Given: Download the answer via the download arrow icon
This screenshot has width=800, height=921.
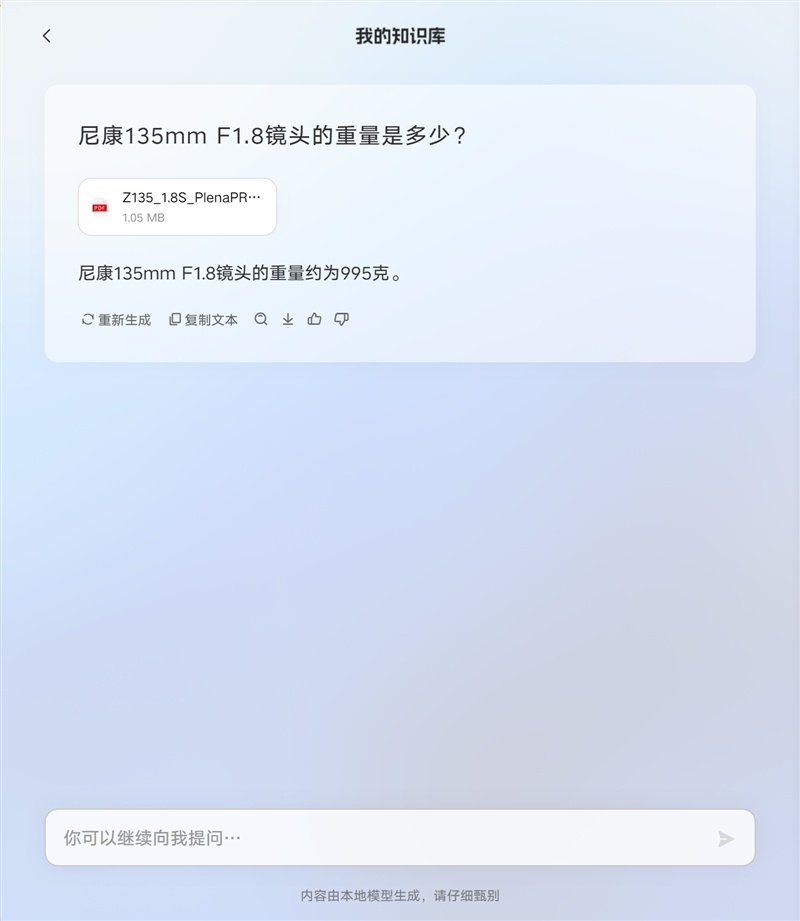Looking at the screenshot, I should (x=288, y=320).
